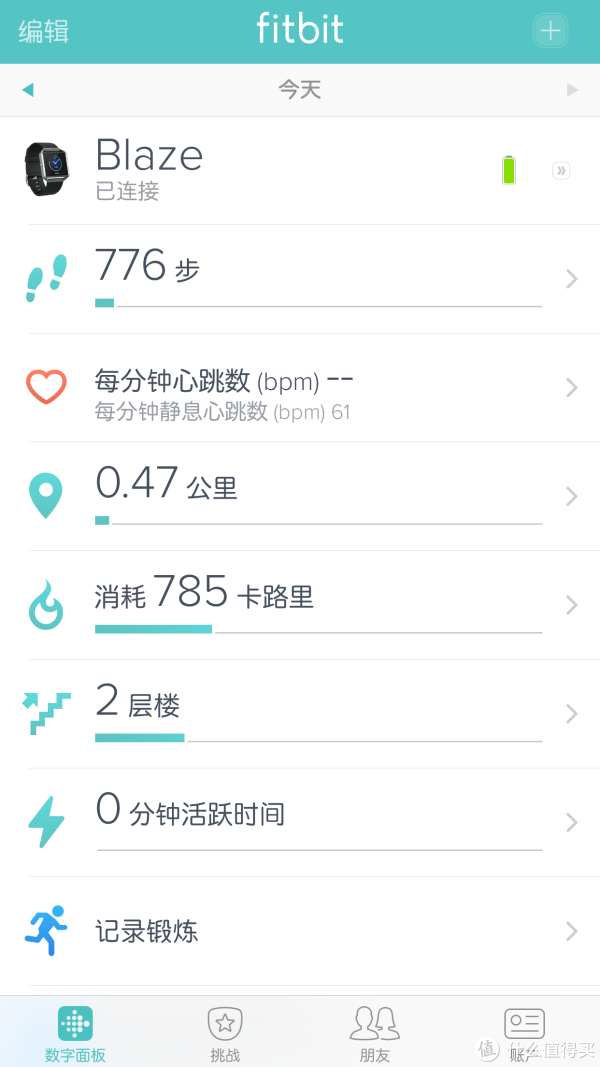
Task: Open the 776 步 steps details
Action: click(x=300, y=279)
